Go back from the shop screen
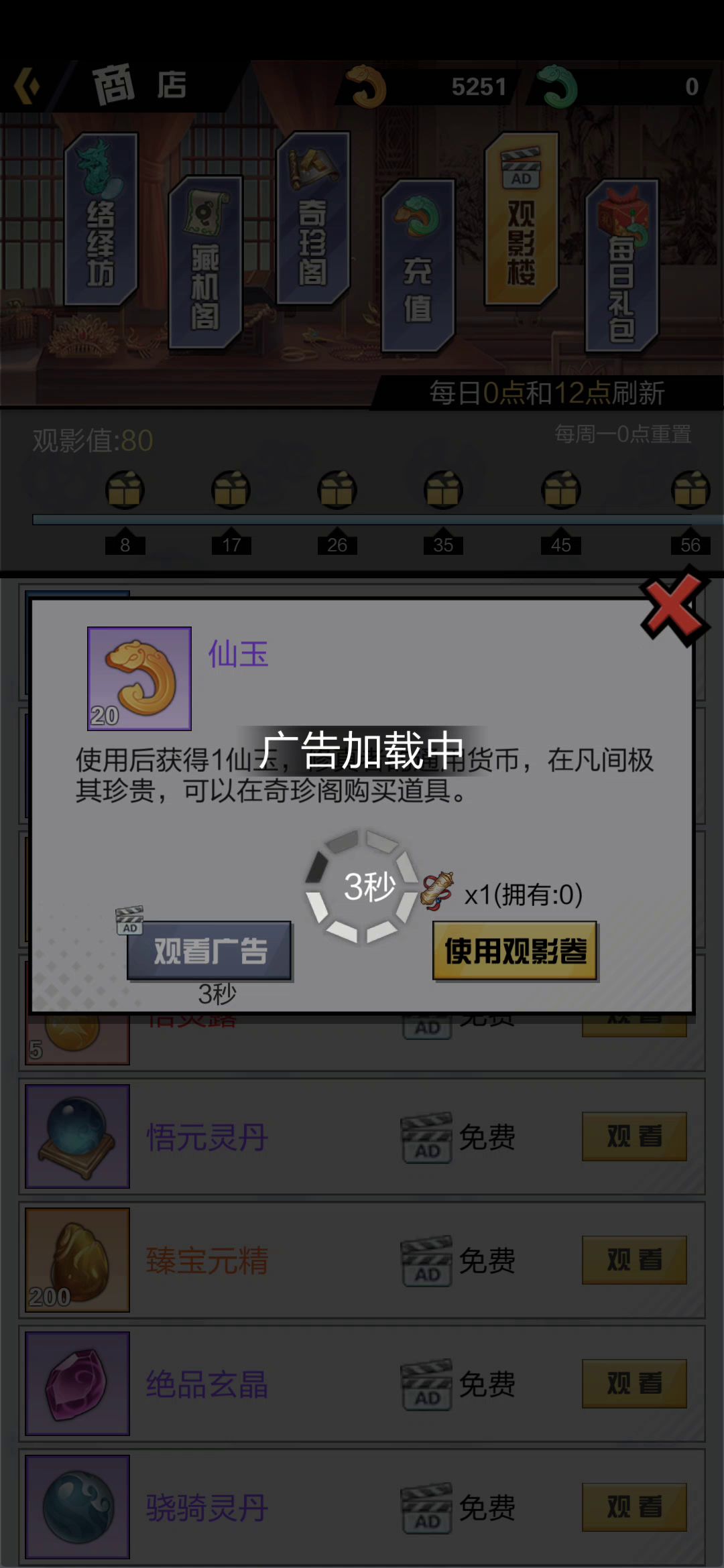Image resolution: width=724 pixels, height=1568 pixels. pyautogui.click(x=28, y=86)
